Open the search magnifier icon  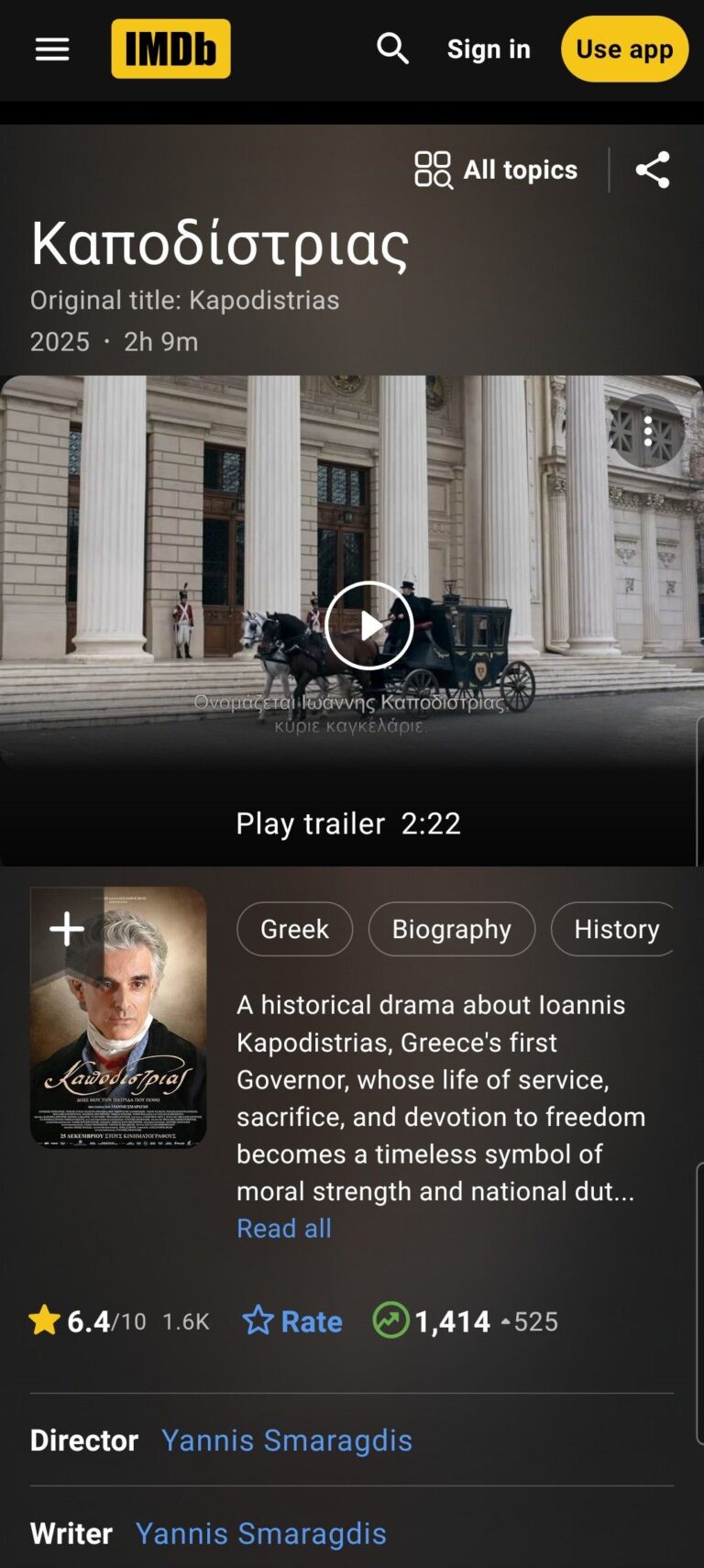[x=392, y=49]
